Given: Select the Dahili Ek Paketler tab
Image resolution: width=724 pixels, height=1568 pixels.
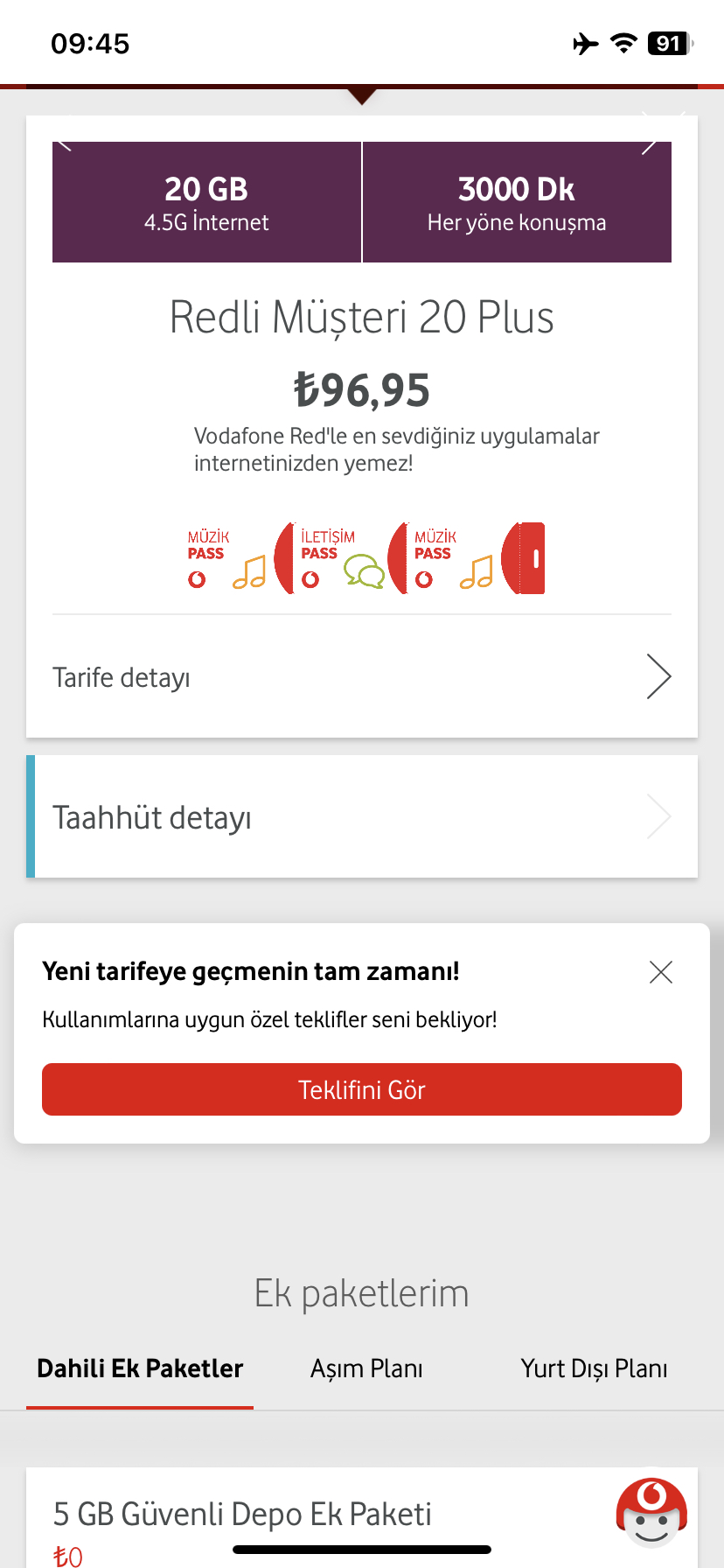Looking at the screenshot, I should (140, 1368).
